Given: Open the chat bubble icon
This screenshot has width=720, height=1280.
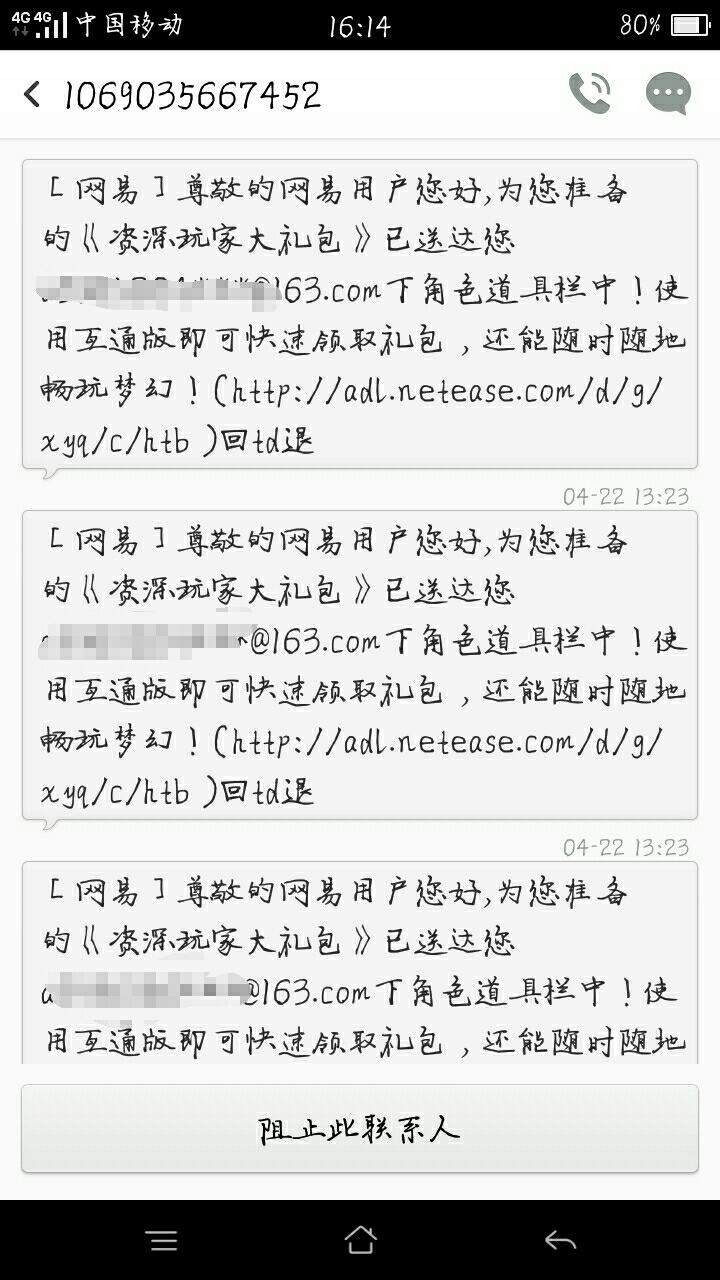Looking at the screenshot, I should [x=668, y=93].
